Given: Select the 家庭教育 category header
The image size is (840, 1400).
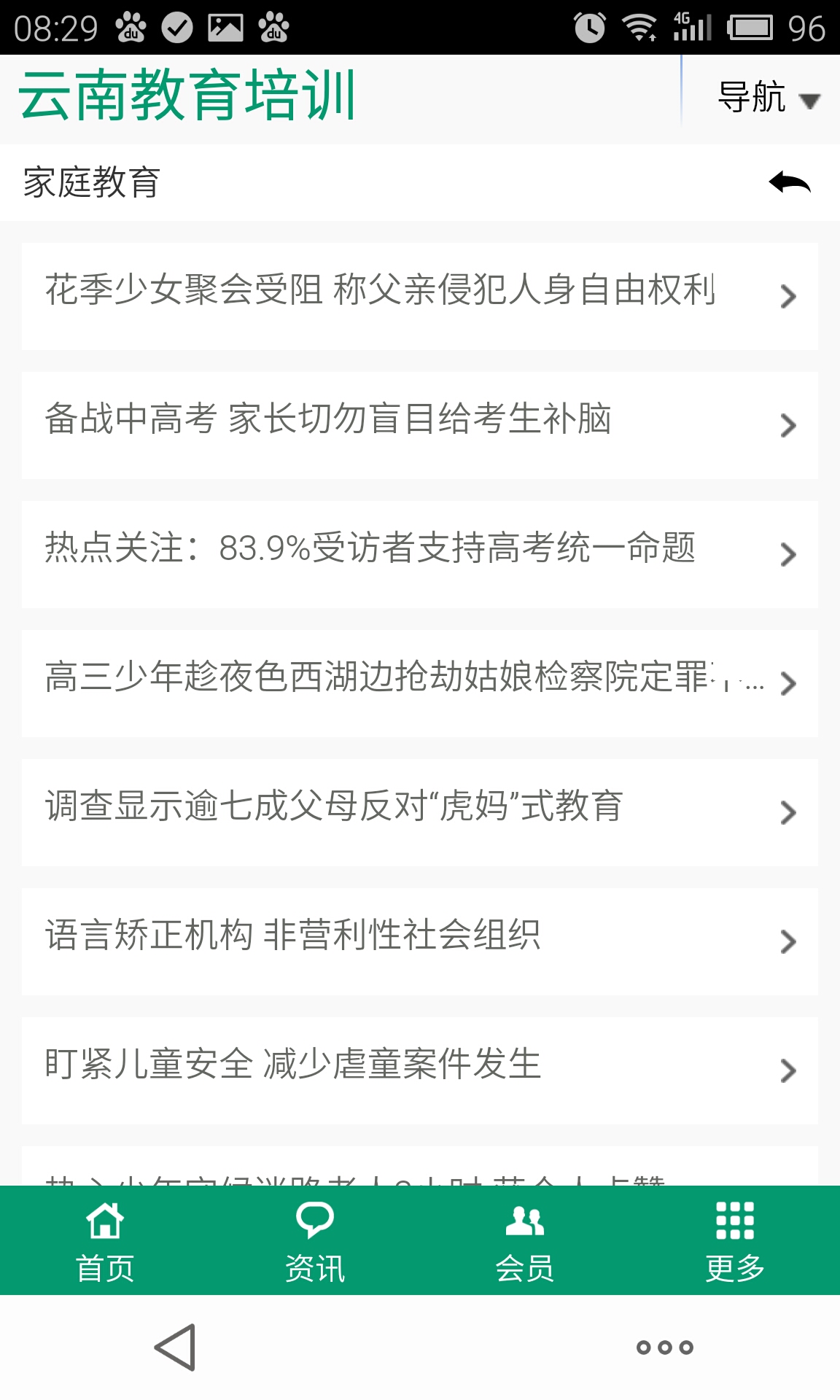Looking at the screenshot, I should click(x=91, y=184).
